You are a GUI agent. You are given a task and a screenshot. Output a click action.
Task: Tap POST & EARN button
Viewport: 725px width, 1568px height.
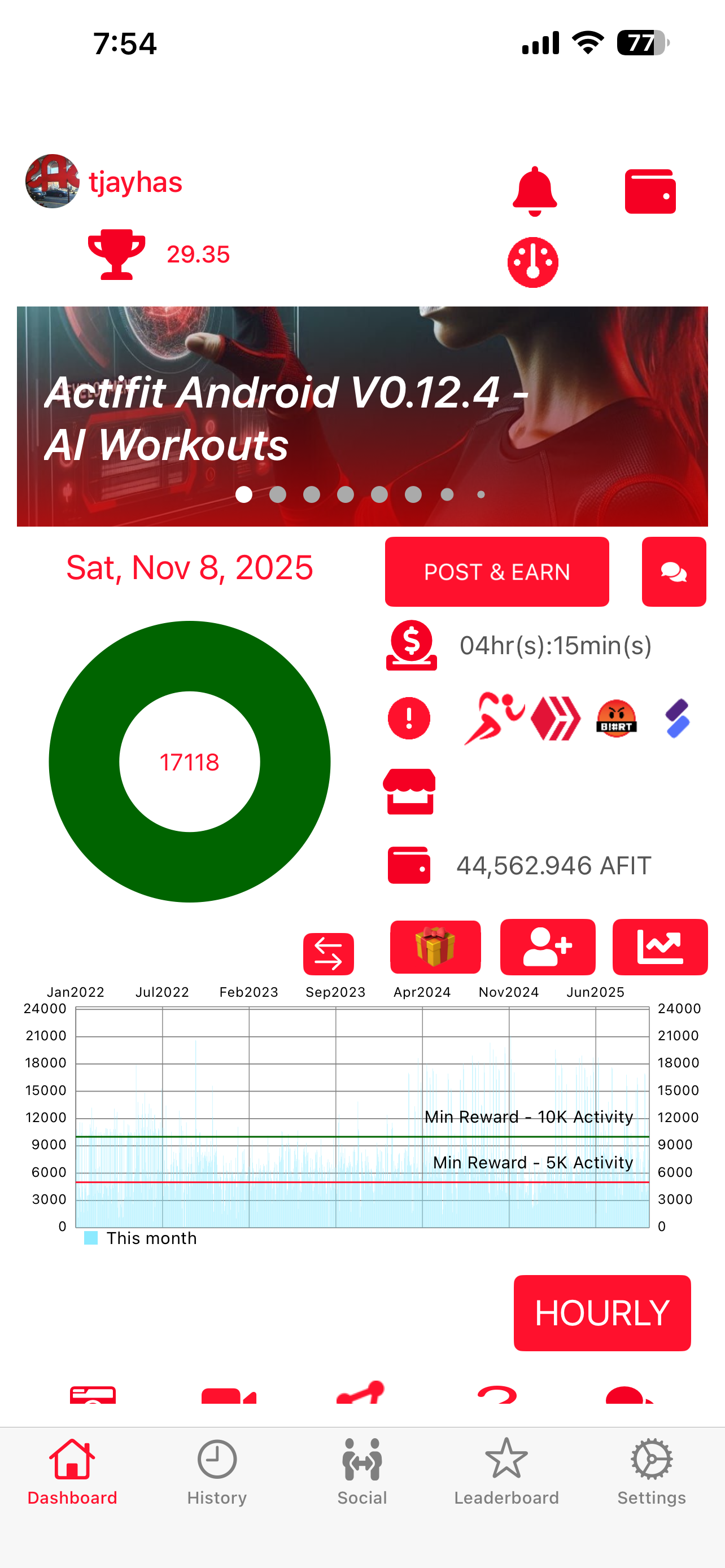[x=497, y=572]
